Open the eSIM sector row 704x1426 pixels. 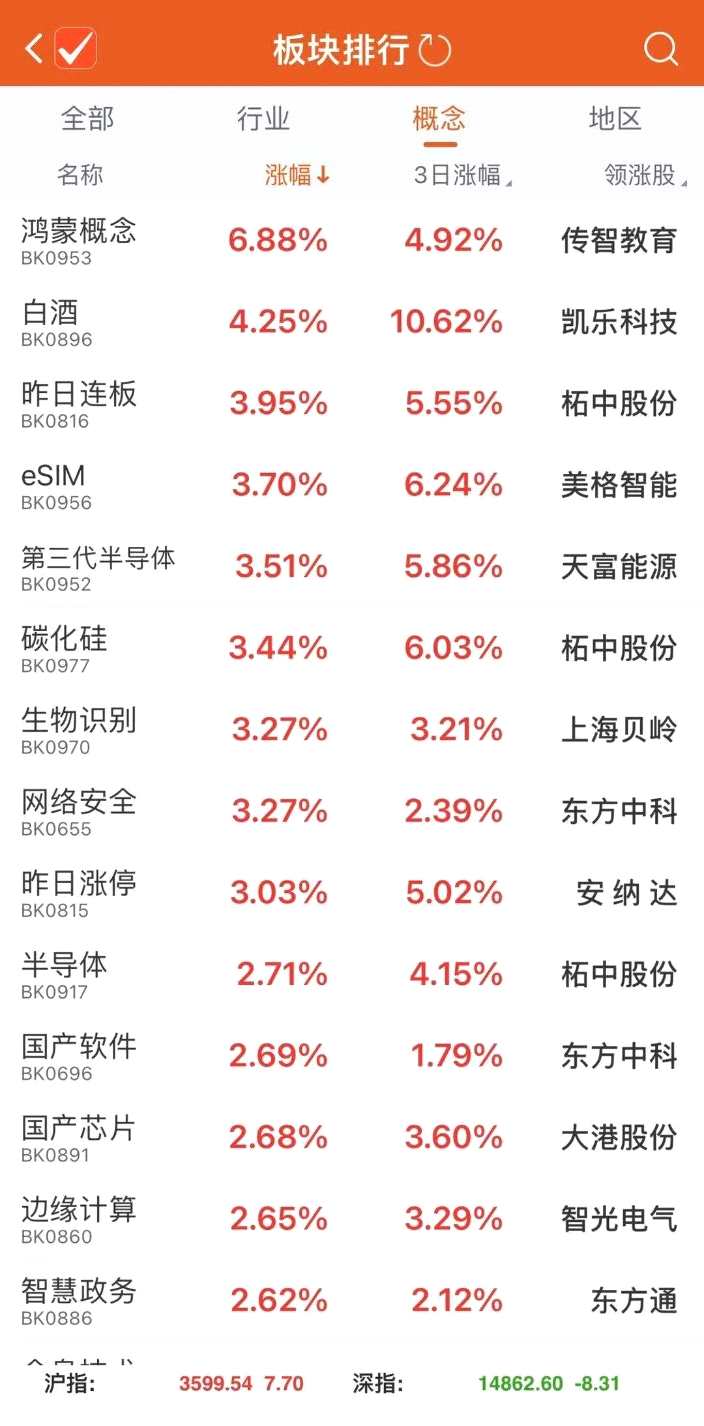pyautogui.click(x=55, y=486)
